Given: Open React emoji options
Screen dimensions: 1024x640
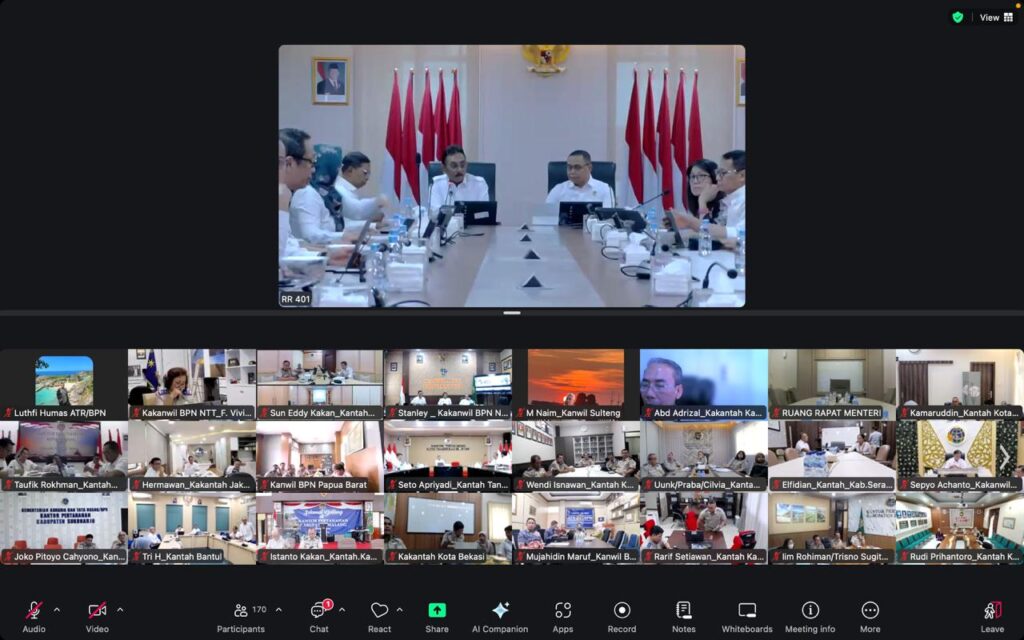Looking at the screenshot, I should (379, 614).
